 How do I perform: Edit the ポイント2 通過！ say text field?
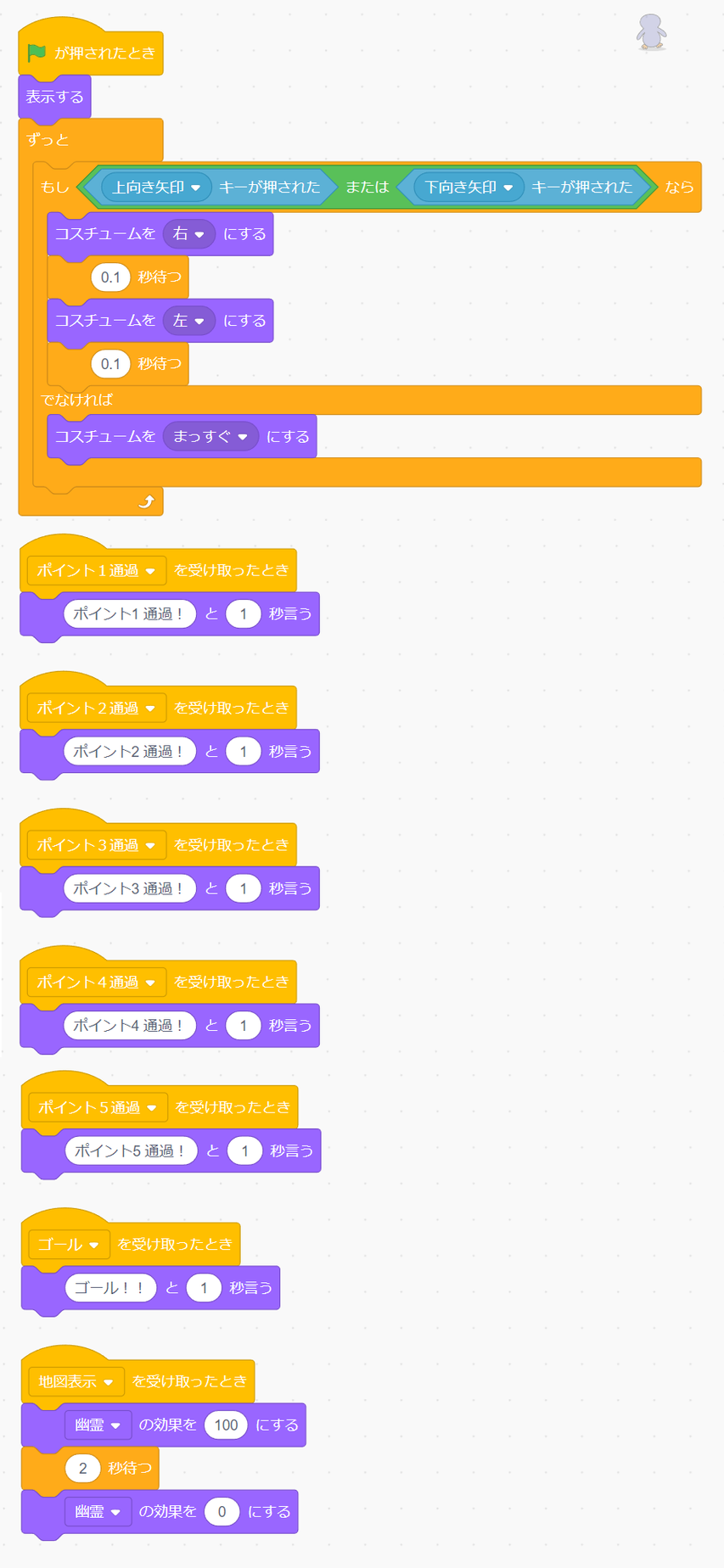(129, 751)
